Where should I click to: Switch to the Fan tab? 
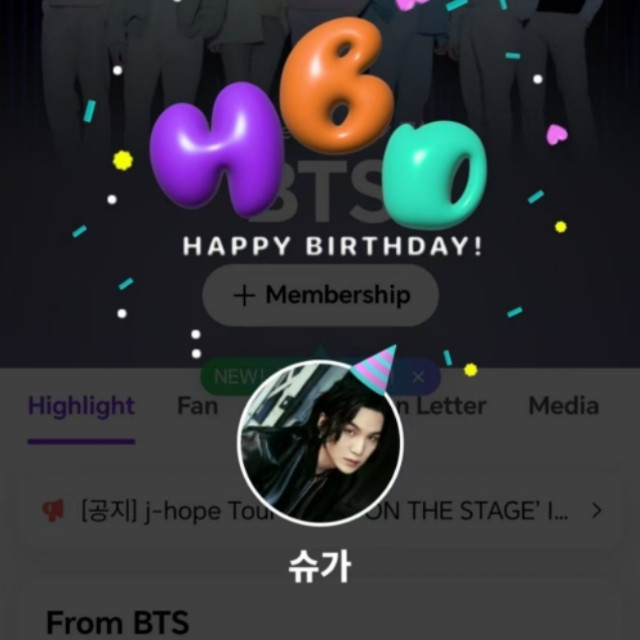point(197,406)
